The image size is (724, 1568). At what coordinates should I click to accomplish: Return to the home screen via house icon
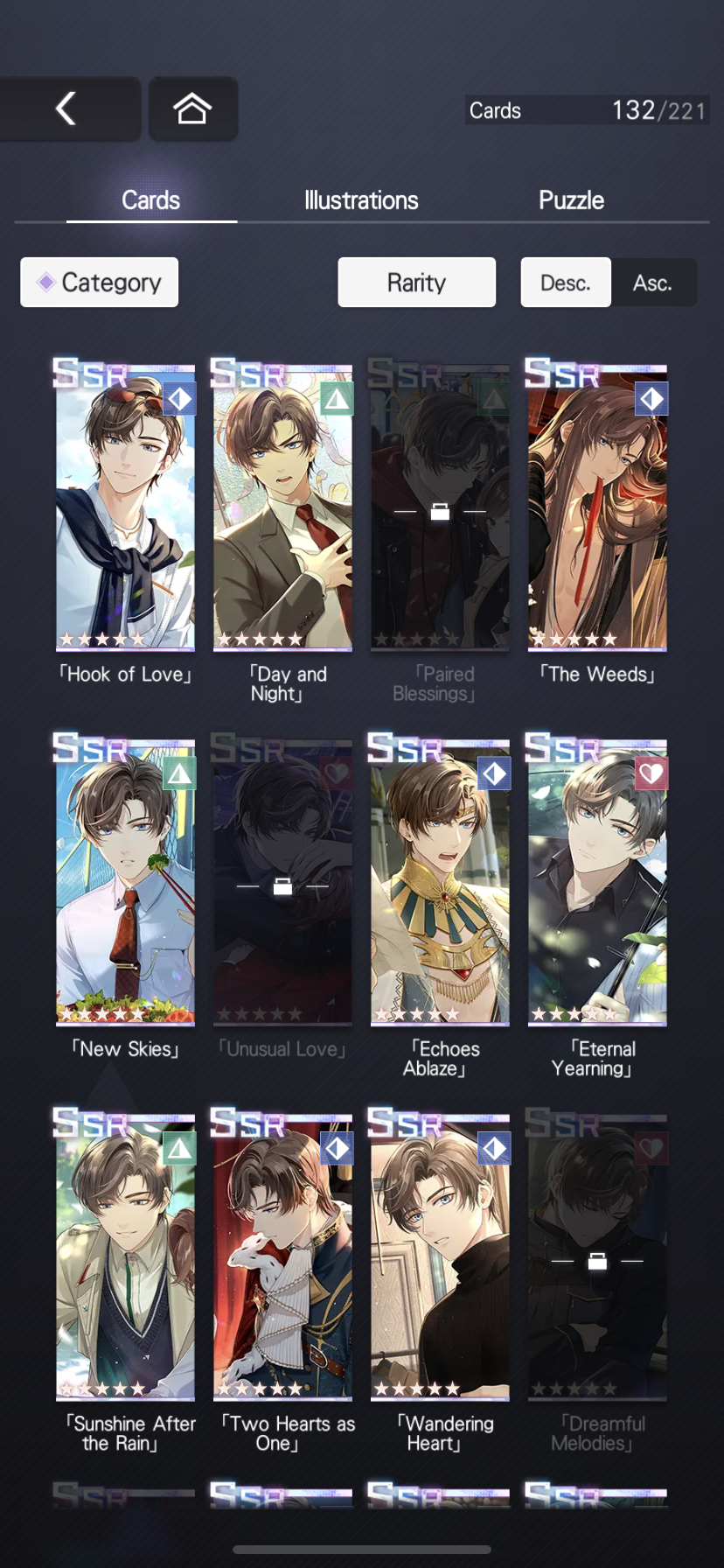[192, 109]
